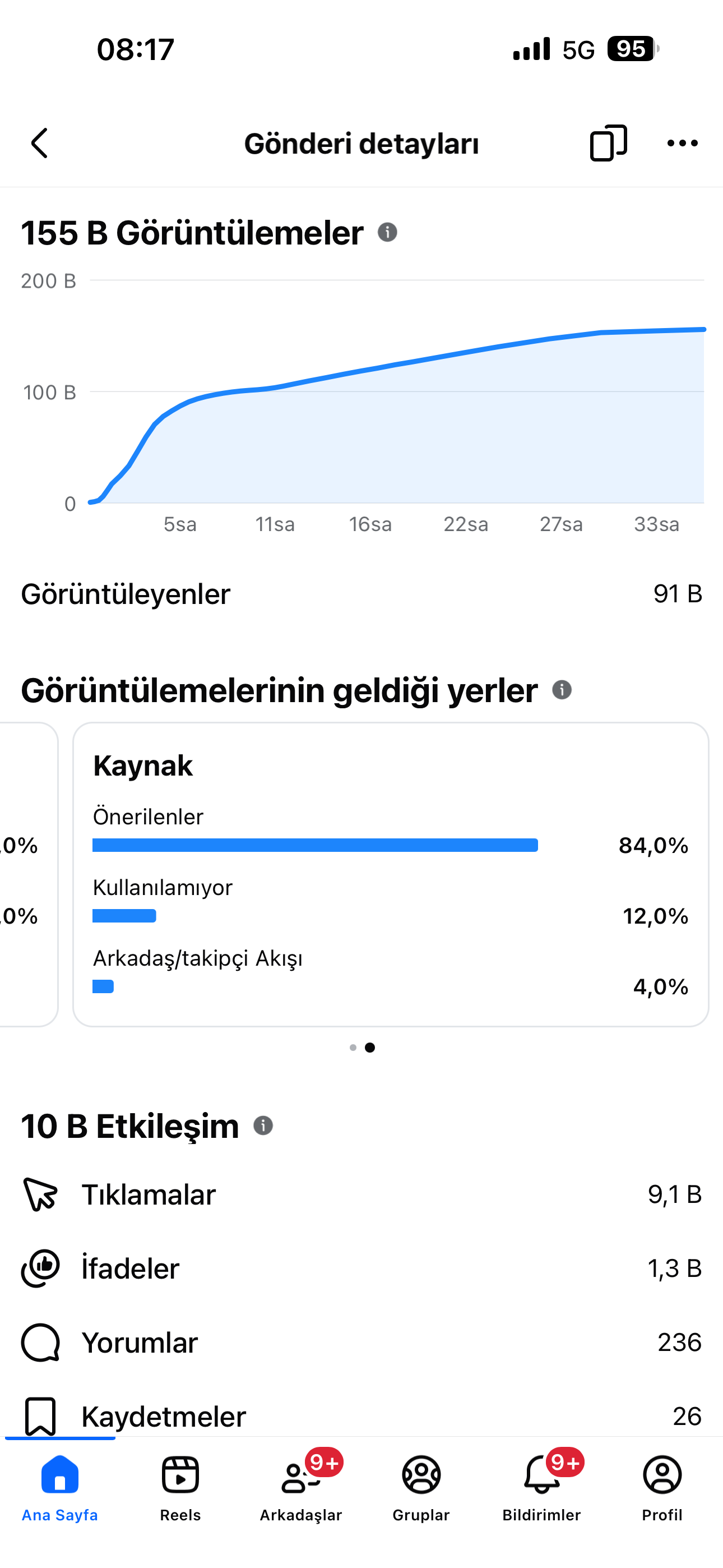Select the first page indicator dot
The height and width of the screenshot is (1568, 723).
(353, 1048)
